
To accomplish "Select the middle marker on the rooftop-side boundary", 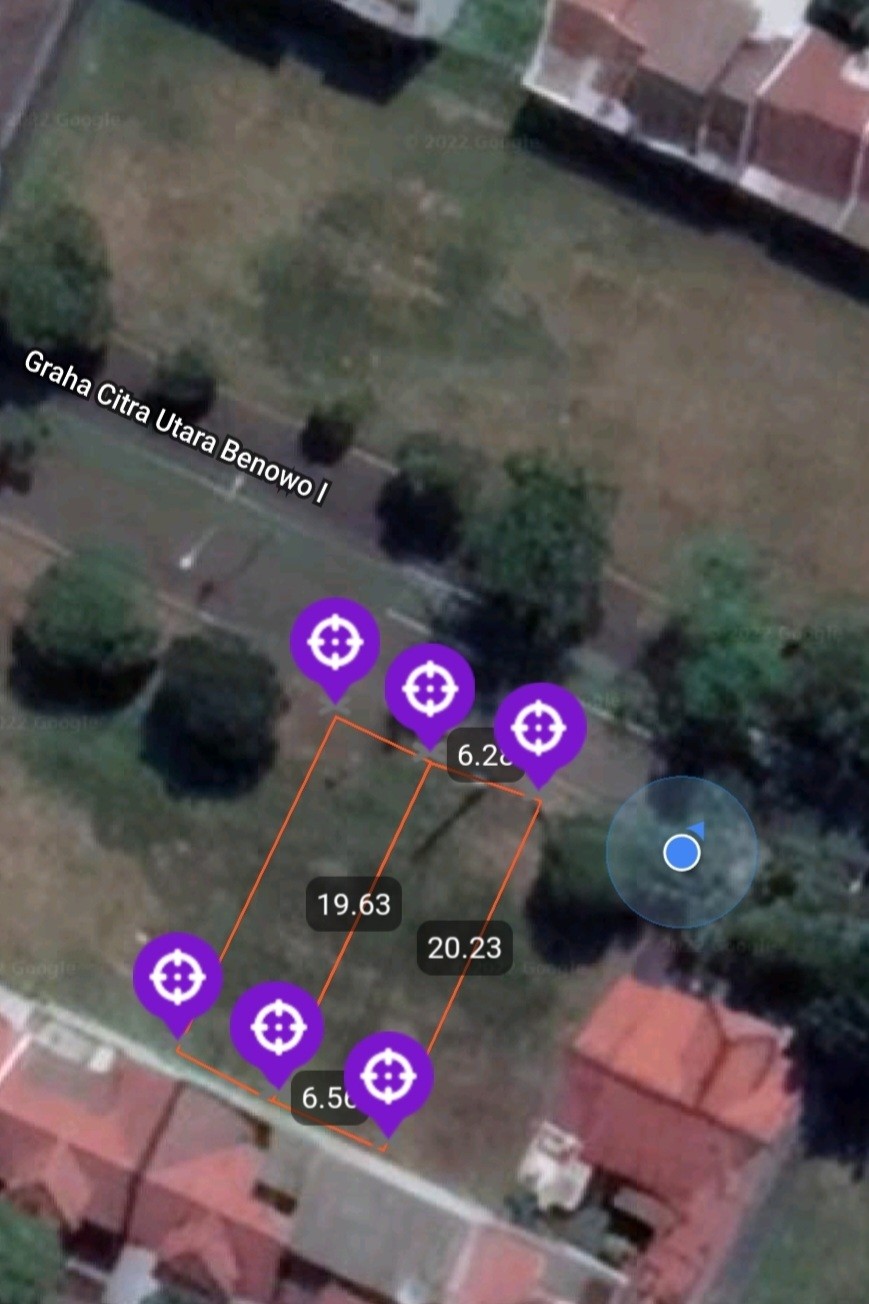I will coord(277,1027).
